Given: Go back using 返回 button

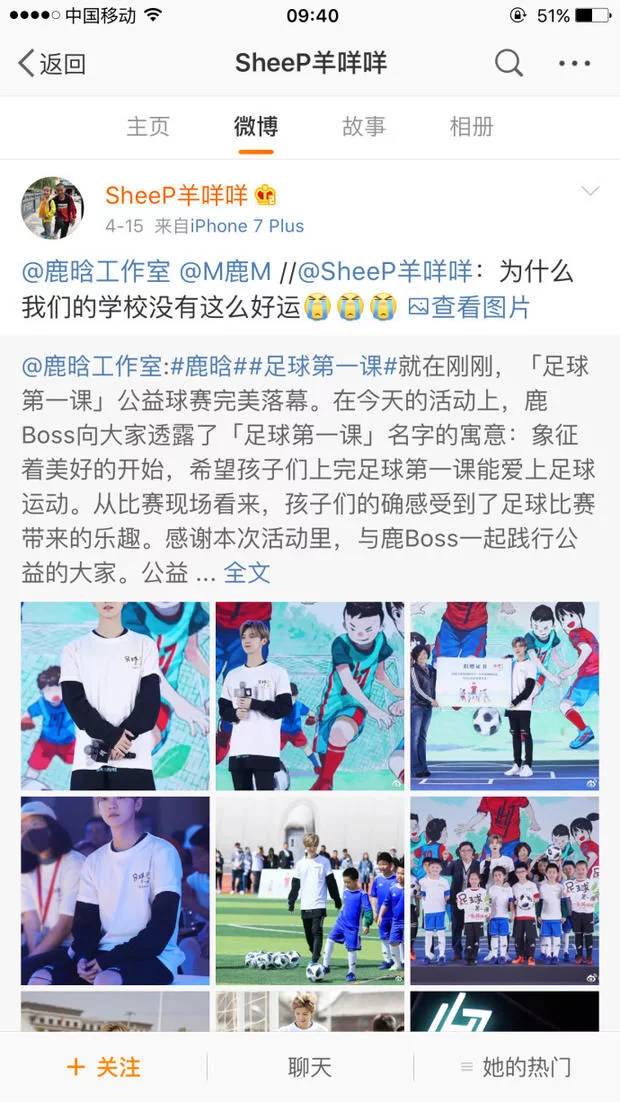Looking at the screenshot, I should click(52, 64).
